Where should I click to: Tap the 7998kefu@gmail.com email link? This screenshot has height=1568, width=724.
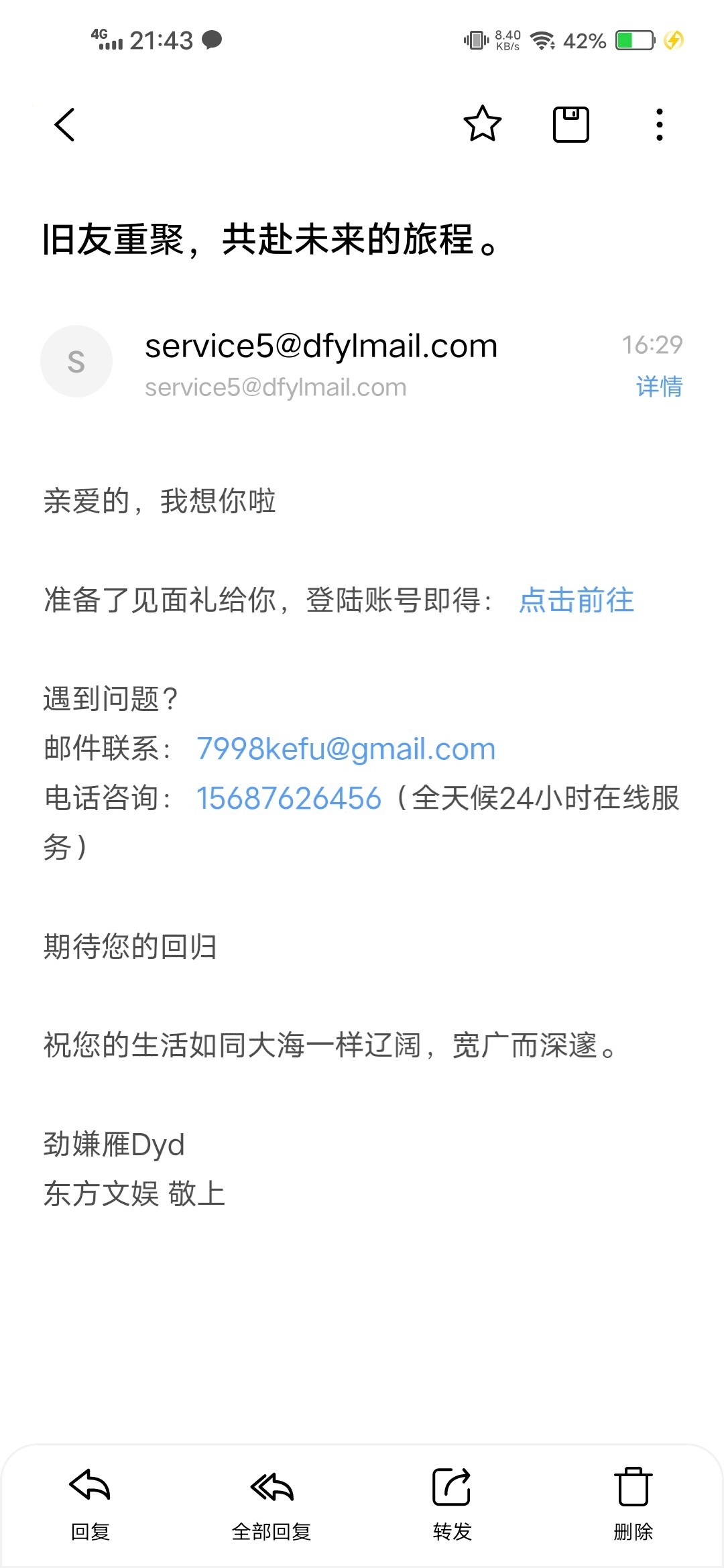click(346, 748)
